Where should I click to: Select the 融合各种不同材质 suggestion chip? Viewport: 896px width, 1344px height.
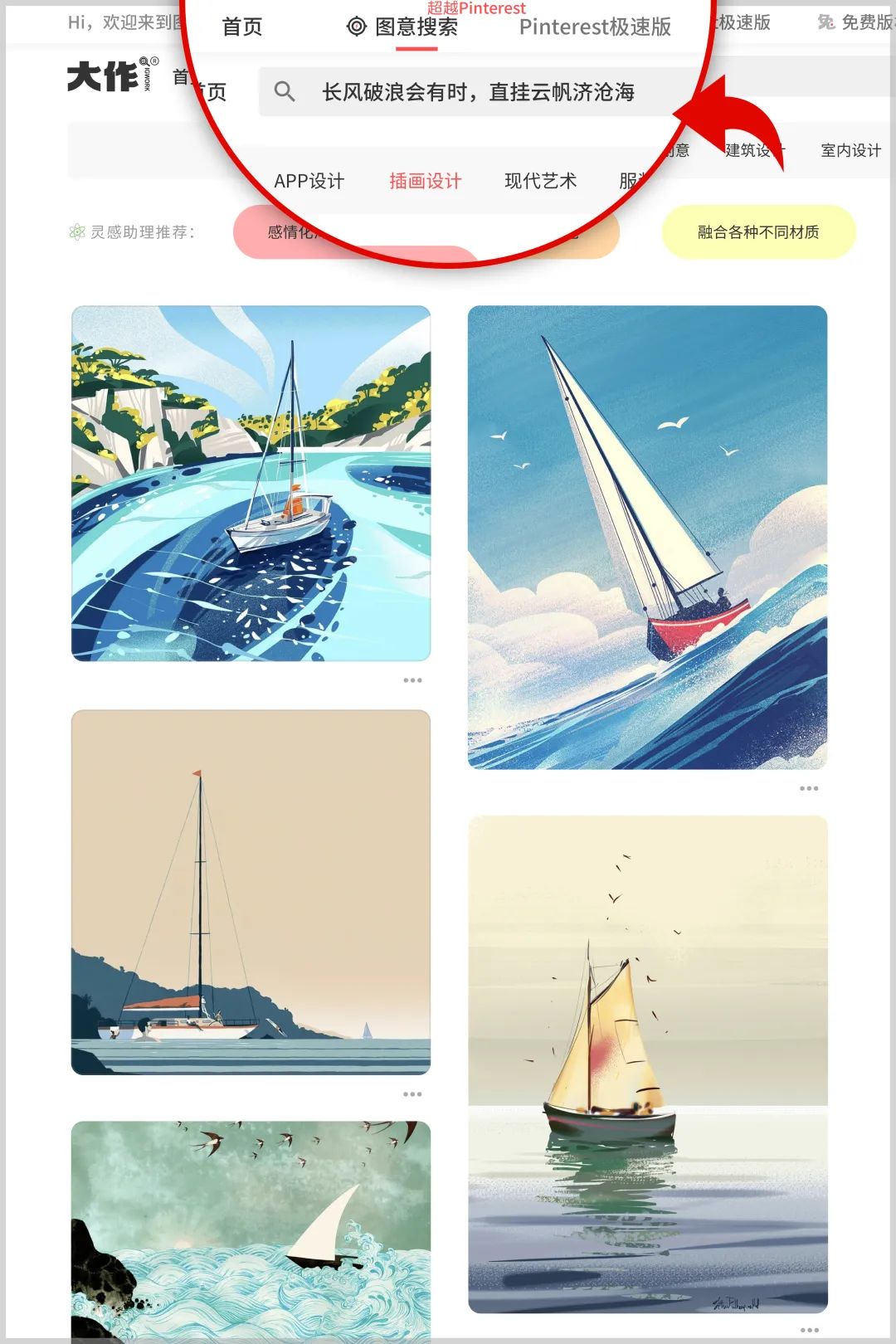pyautogui.click(x=758, y=232)
